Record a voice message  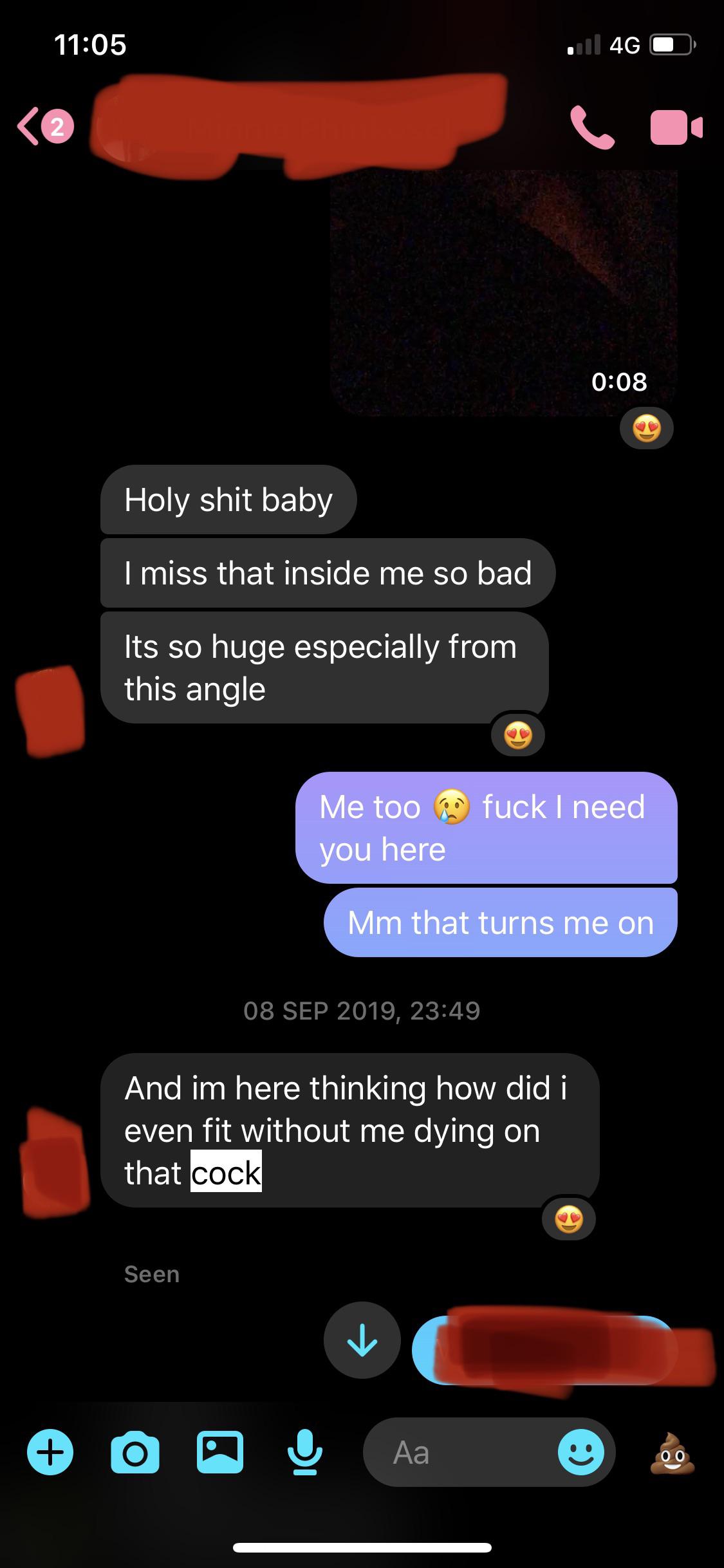pyautogui.click(x=304, y=1452)
